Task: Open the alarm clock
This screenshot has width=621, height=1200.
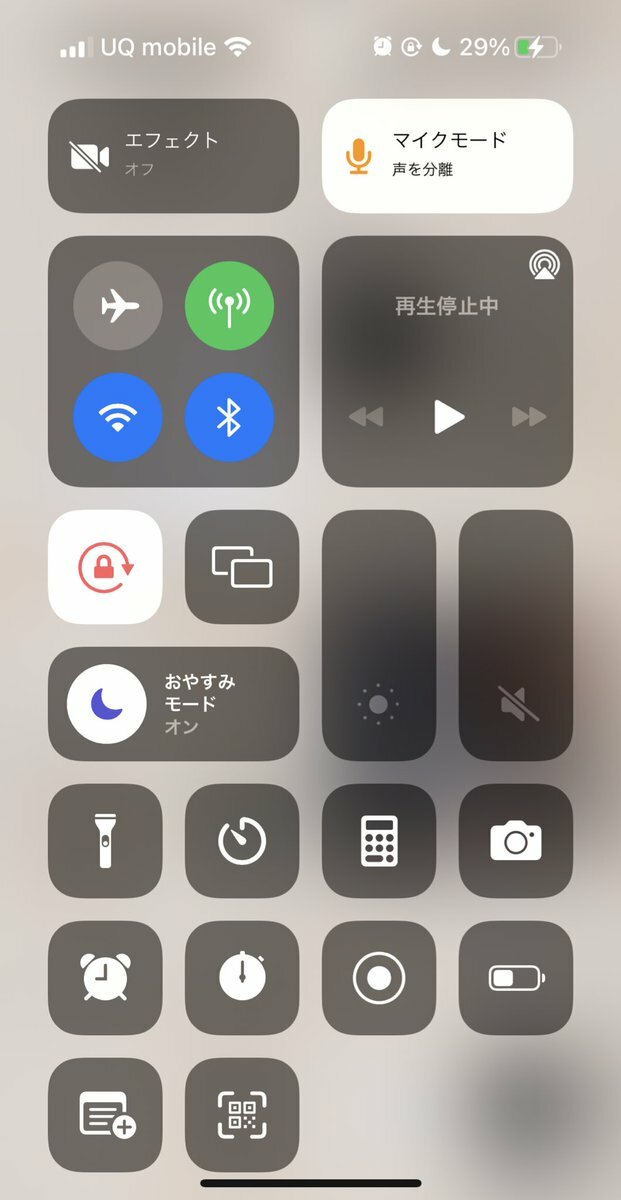Action: click(x=105, y=977)
